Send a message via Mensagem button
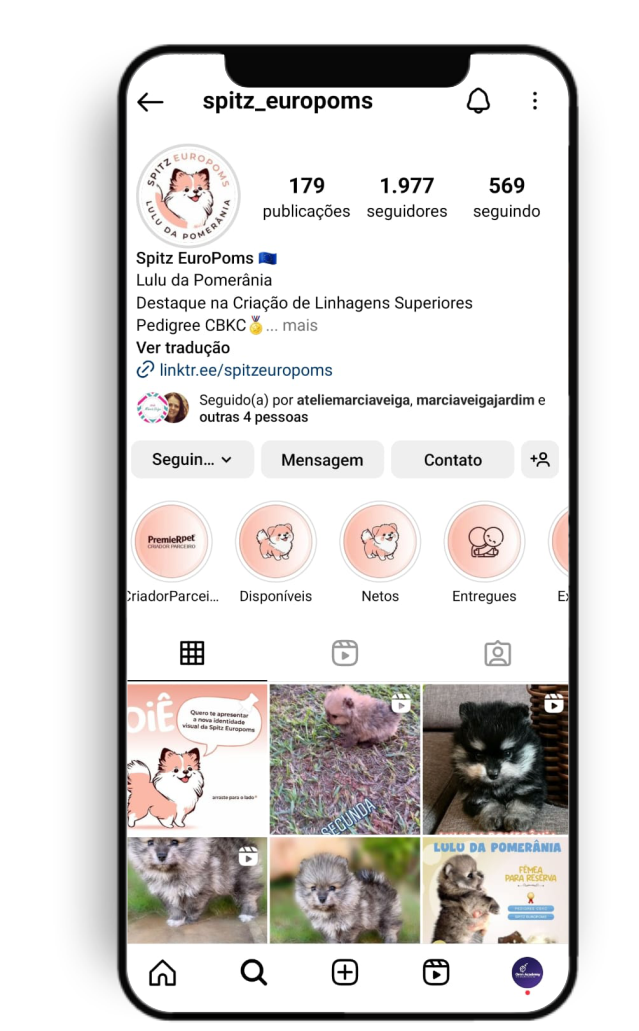The image size is (639, 1031). [x=322, y=460]
